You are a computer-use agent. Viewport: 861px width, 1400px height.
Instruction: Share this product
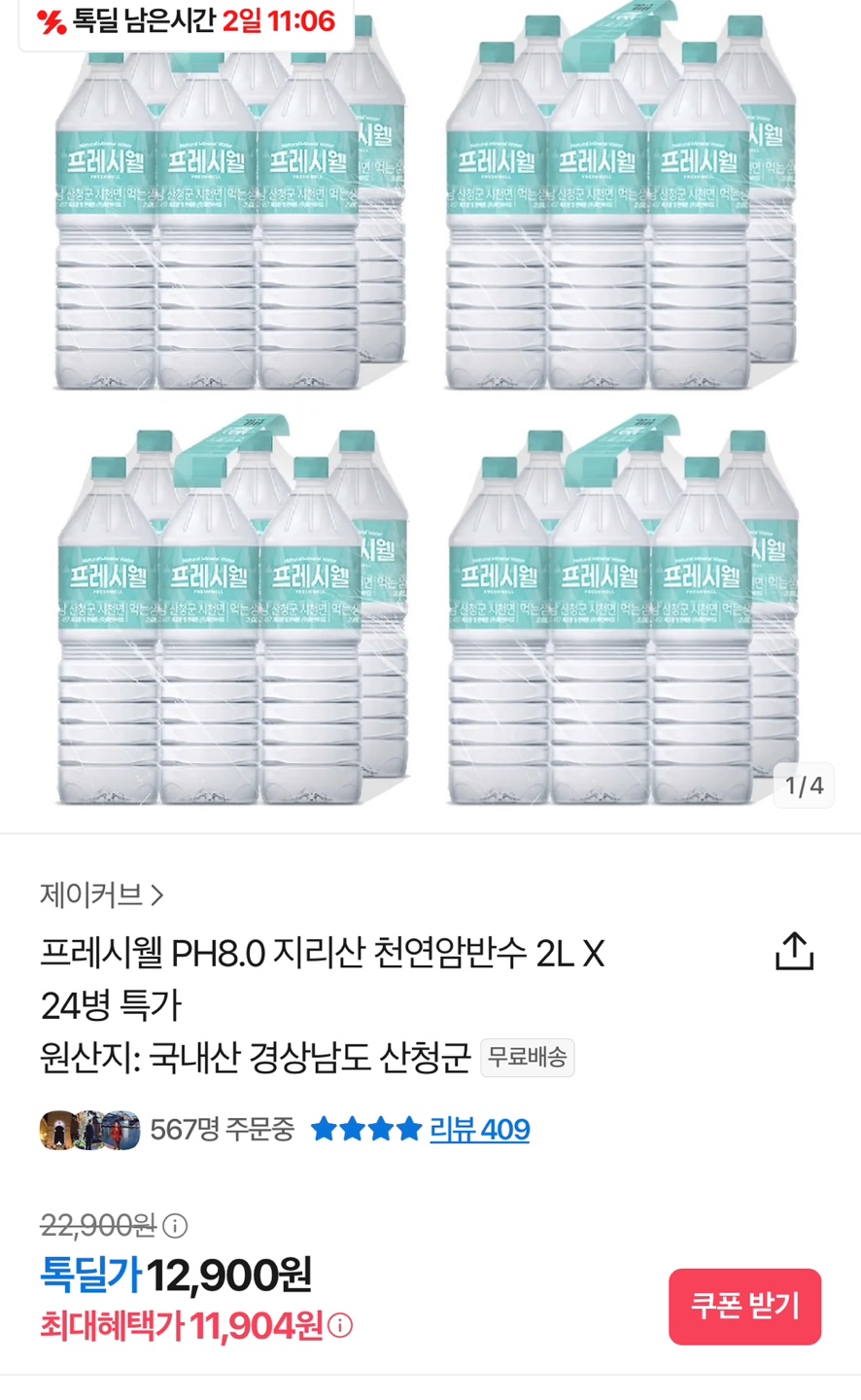tap(794, 951)
